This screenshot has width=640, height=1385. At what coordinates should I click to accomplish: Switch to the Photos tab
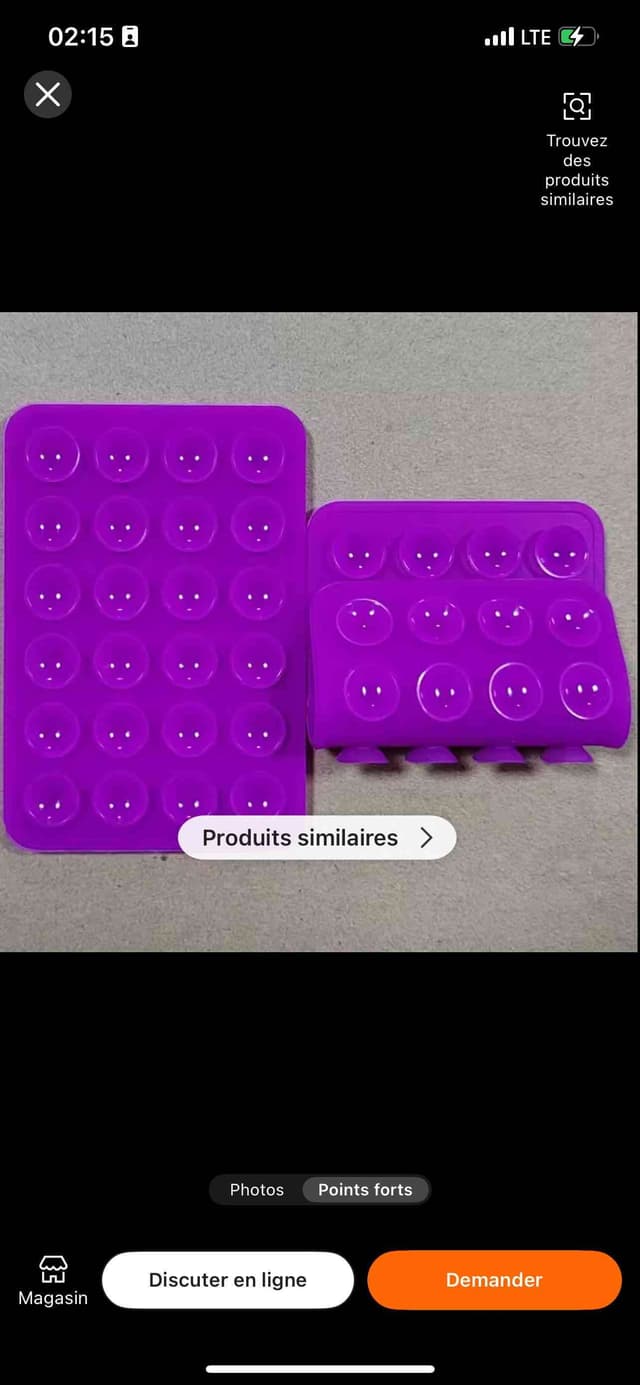pyautogui.click(x=257, y=1189)
